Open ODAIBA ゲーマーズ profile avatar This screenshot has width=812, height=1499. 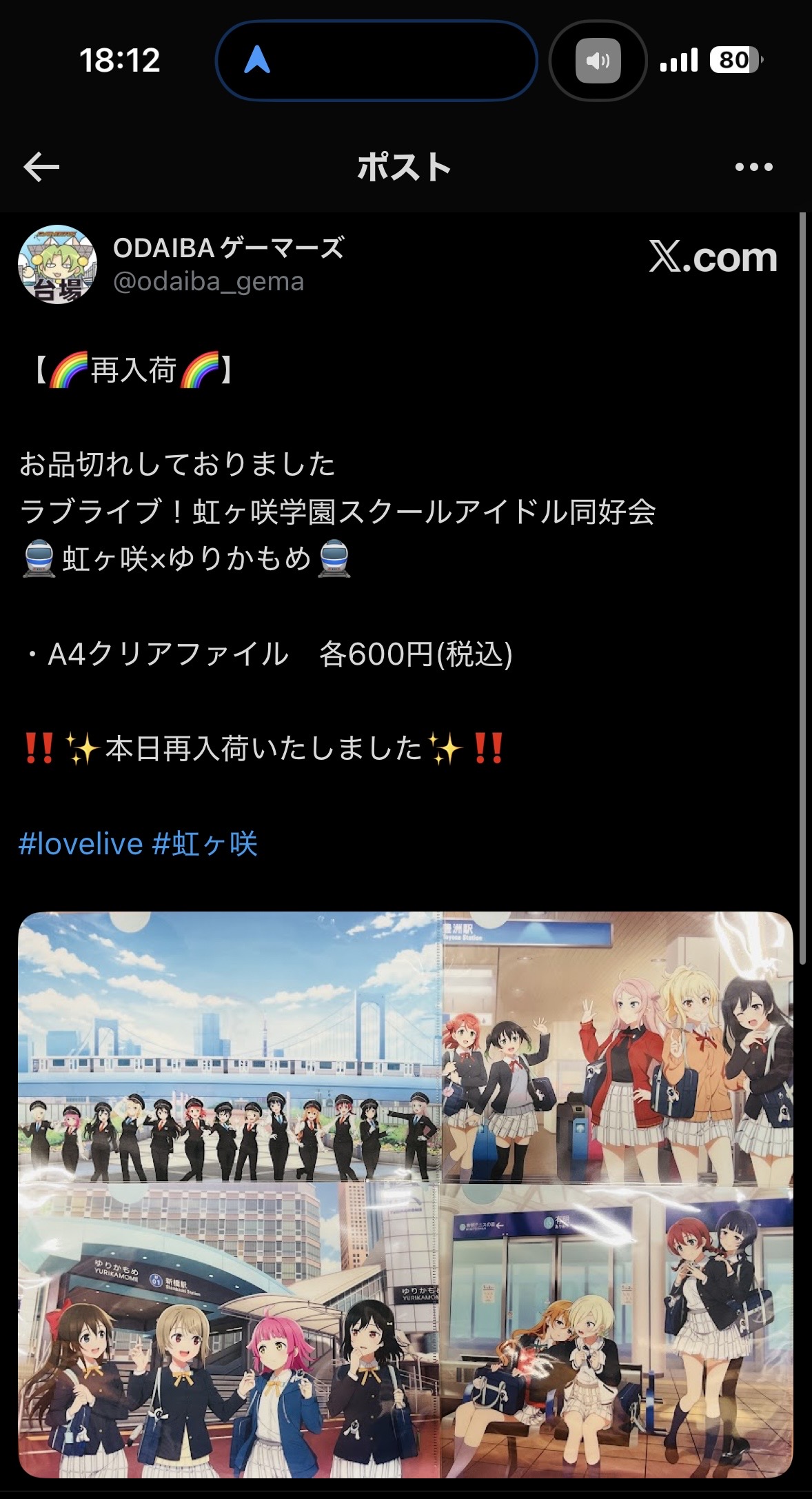pyautogui.click(x=57, y=265)
